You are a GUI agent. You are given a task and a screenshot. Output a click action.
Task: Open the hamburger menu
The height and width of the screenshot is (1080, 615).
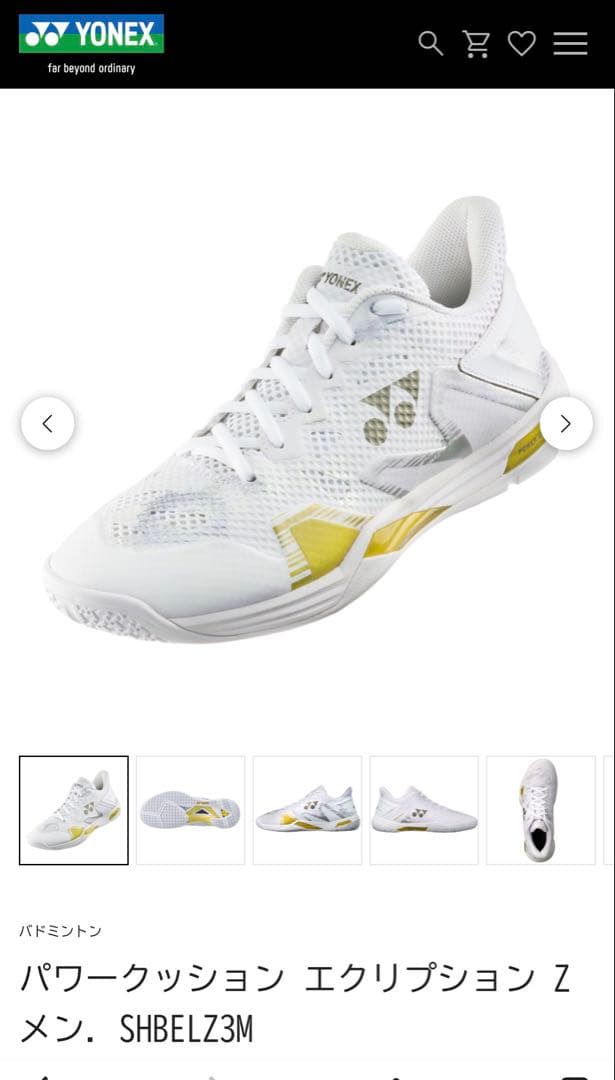point(570,43)
